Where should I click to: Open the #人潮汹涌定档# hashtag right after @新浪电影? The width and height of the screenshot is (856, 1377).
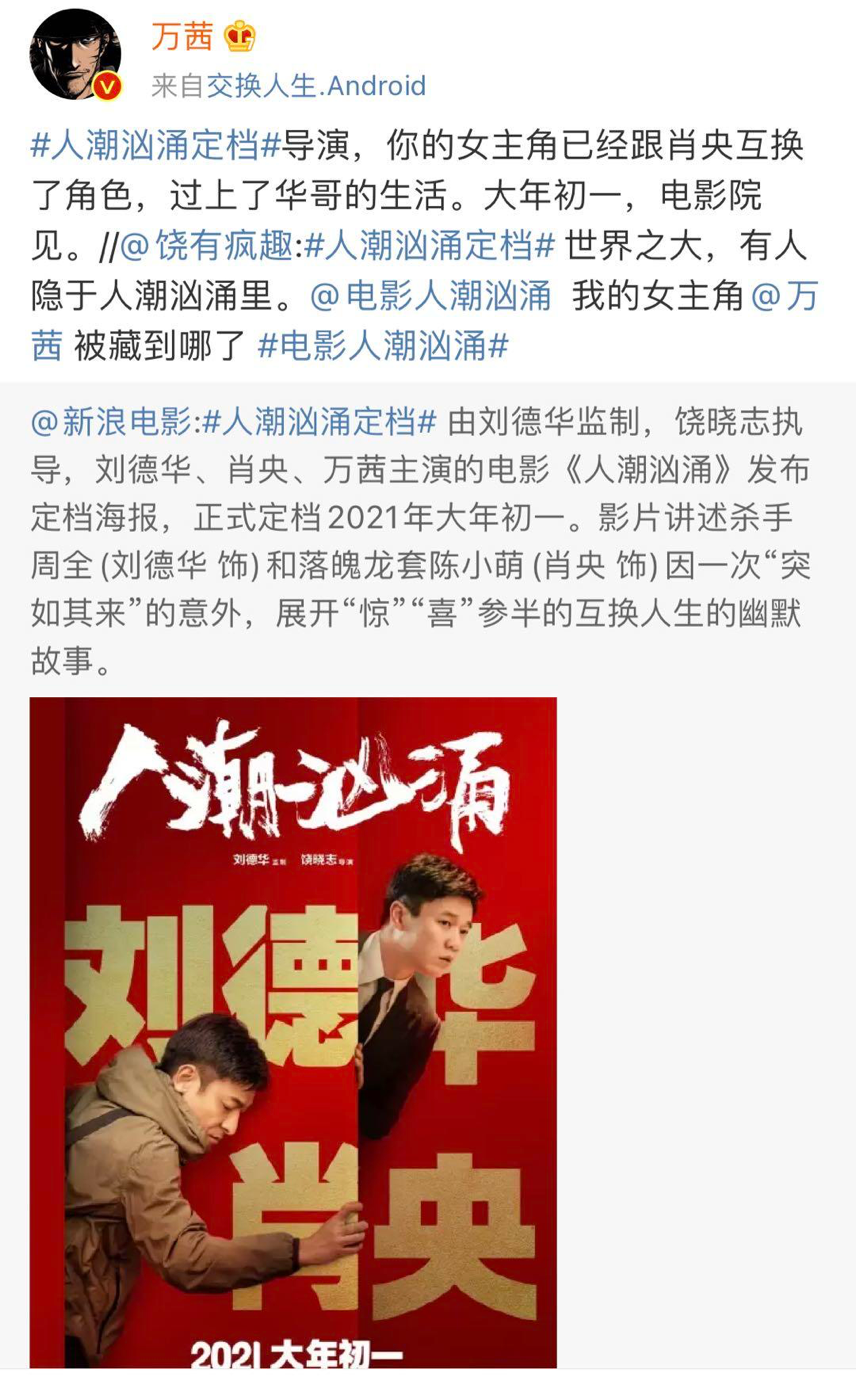click(320, 422)
